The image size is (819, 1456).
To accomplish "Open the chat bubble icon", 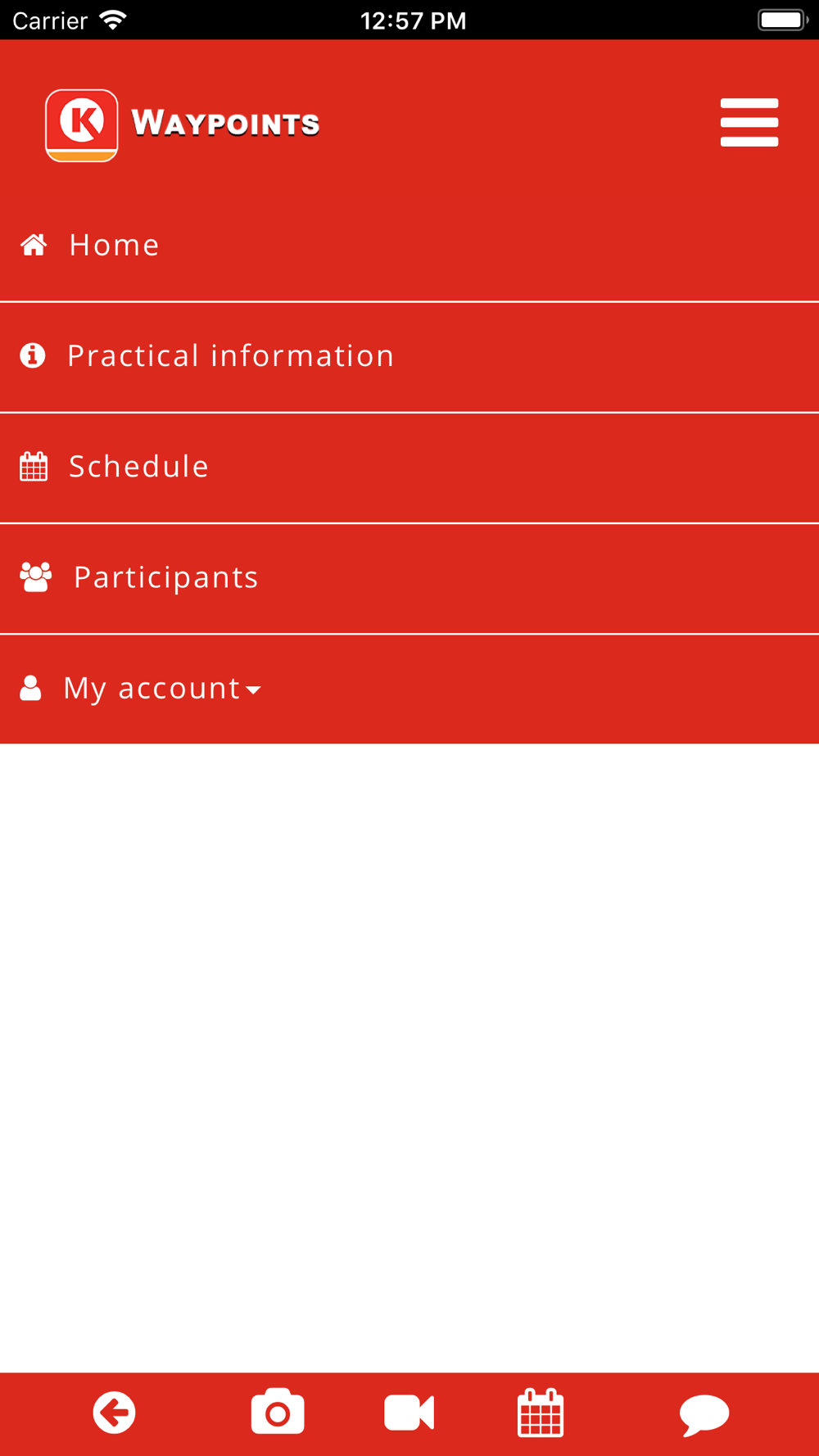I will pos(704,1415).
